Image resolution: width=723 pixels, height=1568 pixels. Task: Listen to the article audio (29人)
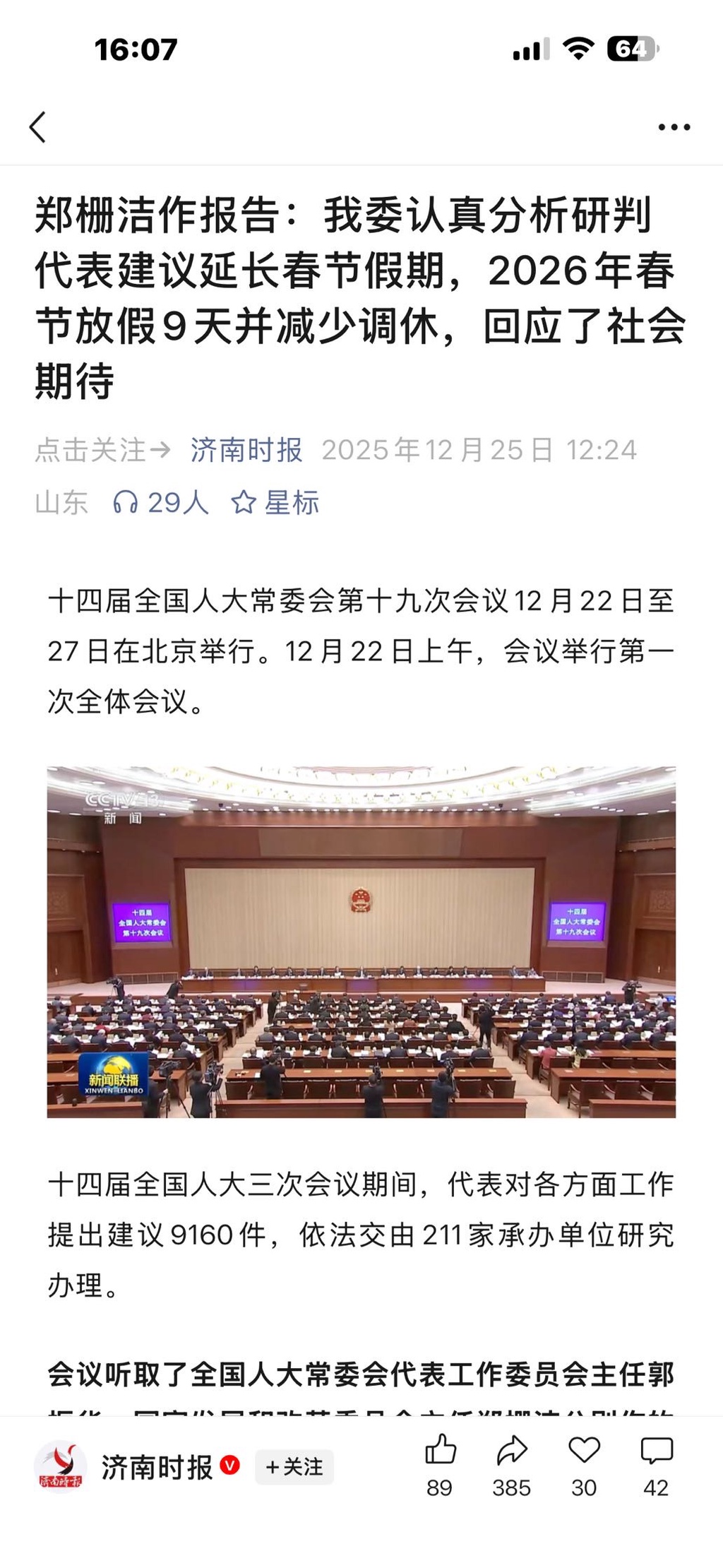(160, 503)
